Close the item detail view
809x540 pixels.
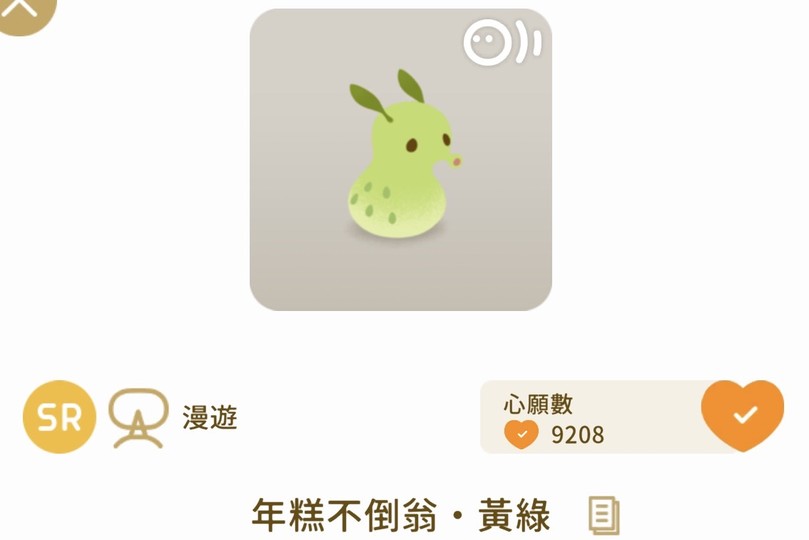[x=23, y=10]
